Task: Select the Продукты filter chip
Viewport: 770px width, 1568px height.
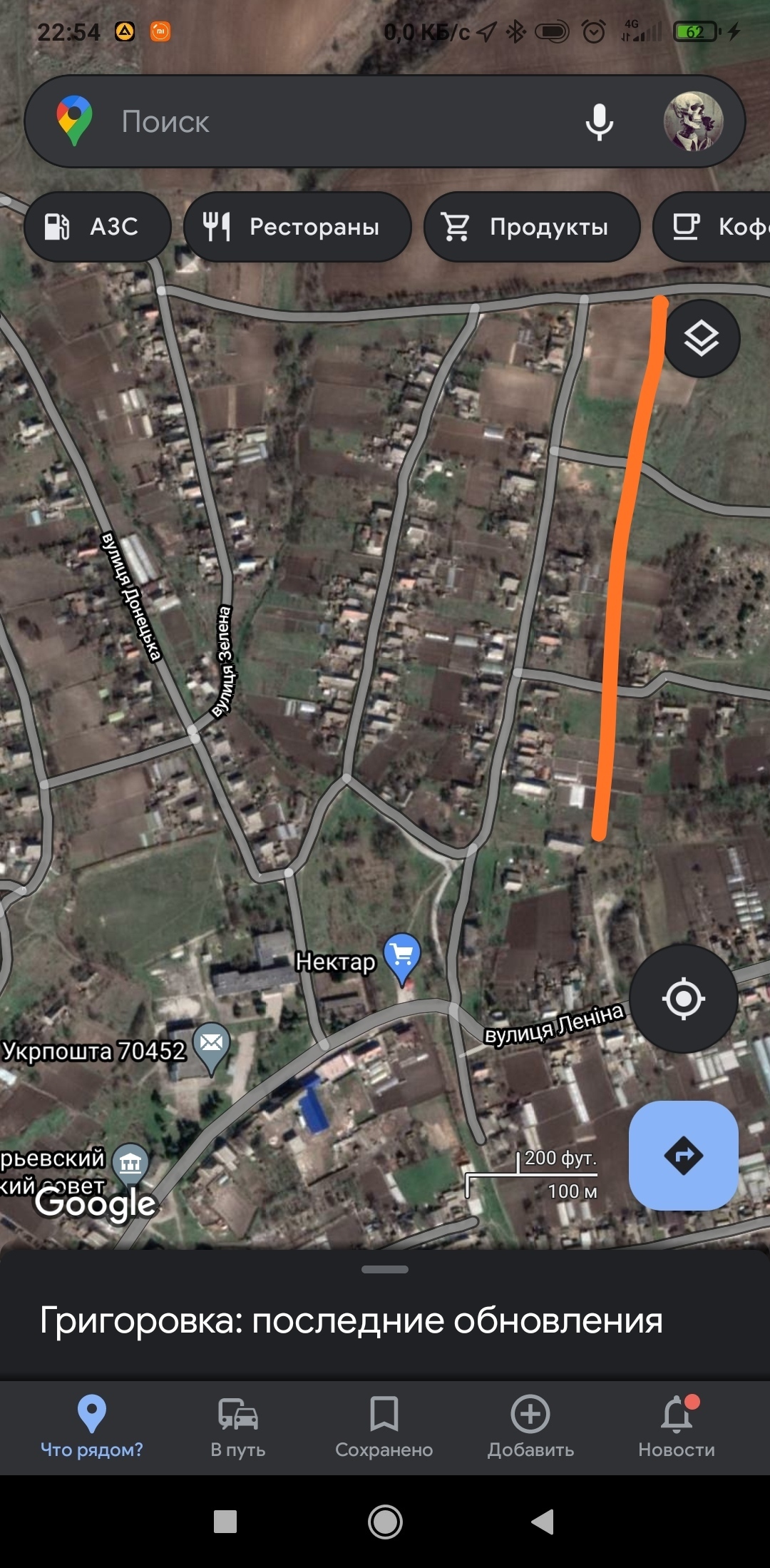Action: coord(531,227)
